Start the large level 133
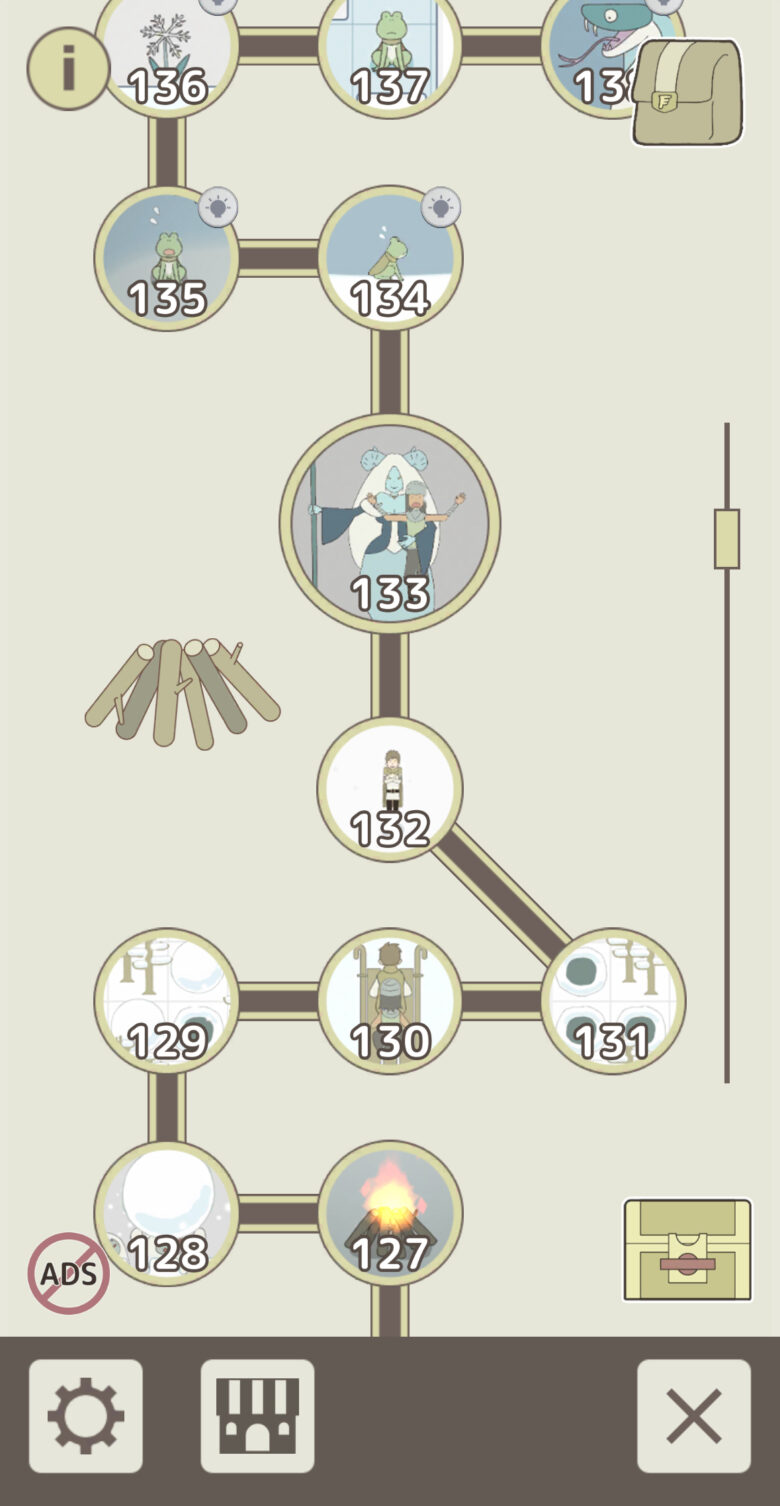The image size is (780, 1506). coord(390,523)
